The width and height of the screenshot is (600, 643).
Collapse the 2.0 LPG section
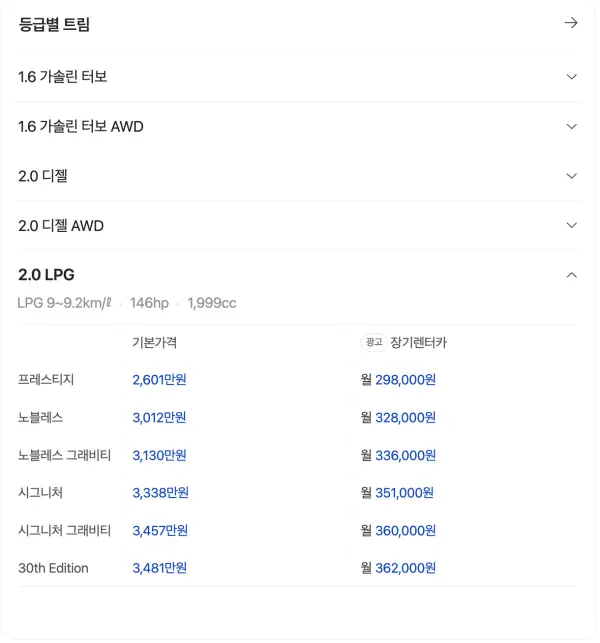pos(571,275)
